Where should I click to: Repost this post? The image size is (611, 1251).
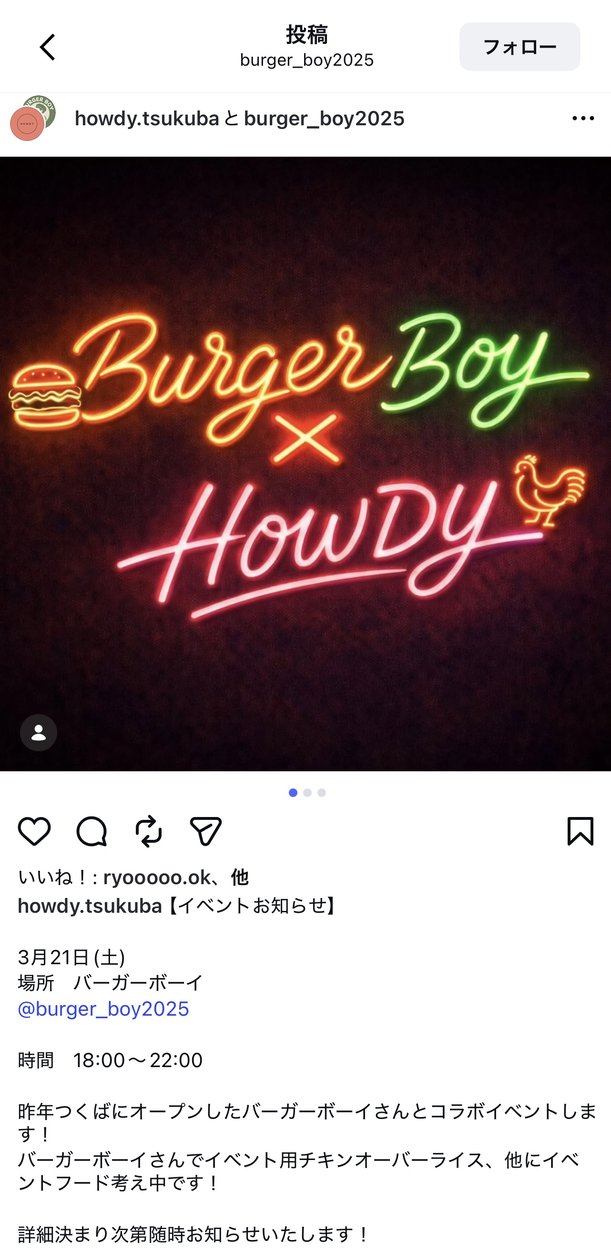(x=149, y=831)
